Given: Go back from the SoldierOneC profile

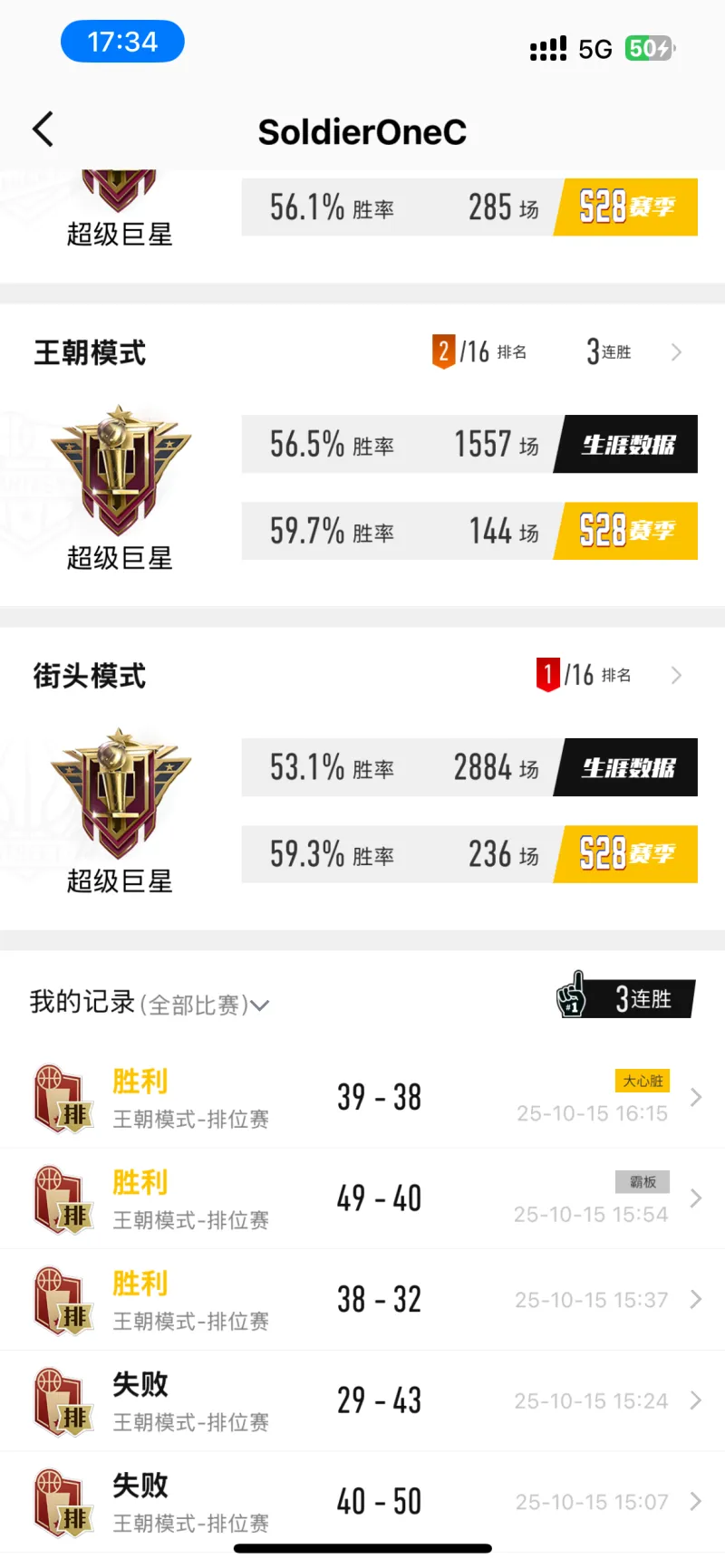Looking at the screenshot, I should (x=43, y=130).
